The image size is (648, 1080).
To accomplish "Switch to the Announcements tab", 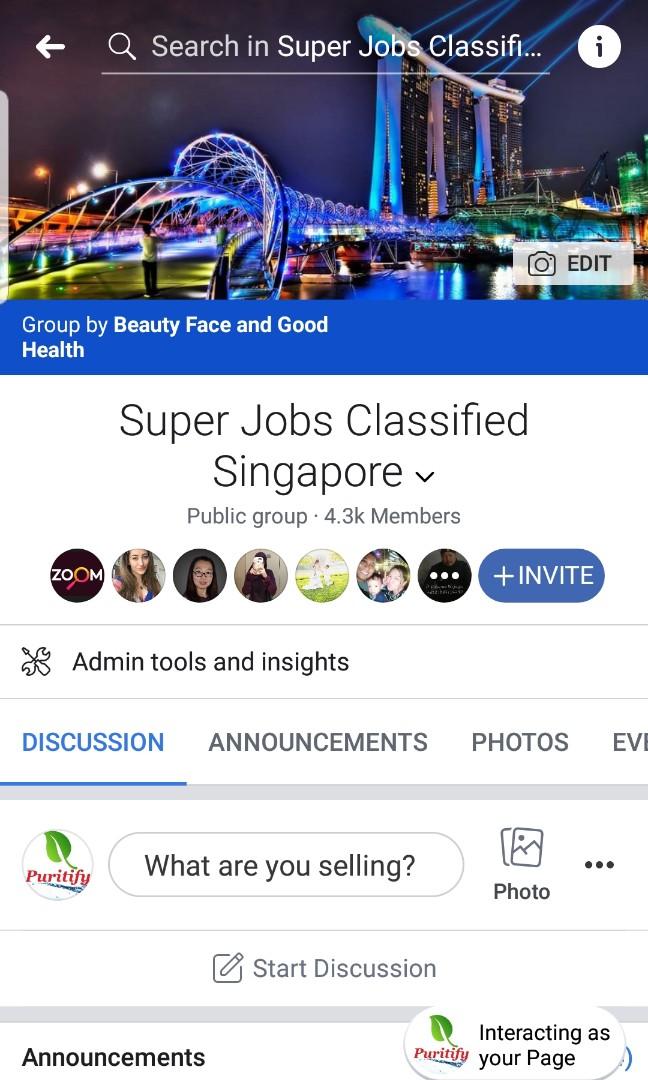I will tap(317, 742).
